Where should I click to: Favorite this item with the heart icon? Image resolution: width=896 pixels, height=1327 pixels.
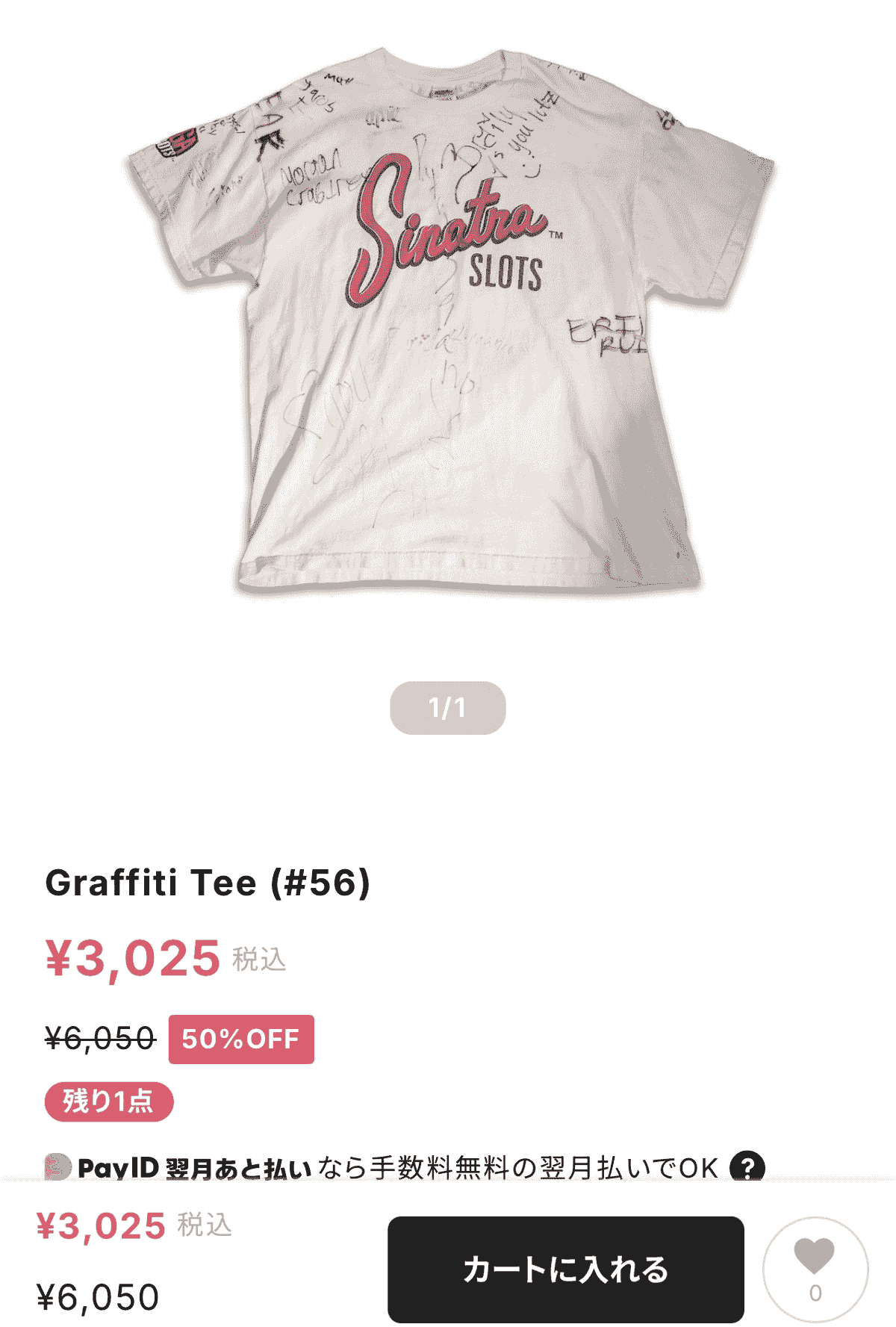tap(815, 1268)
